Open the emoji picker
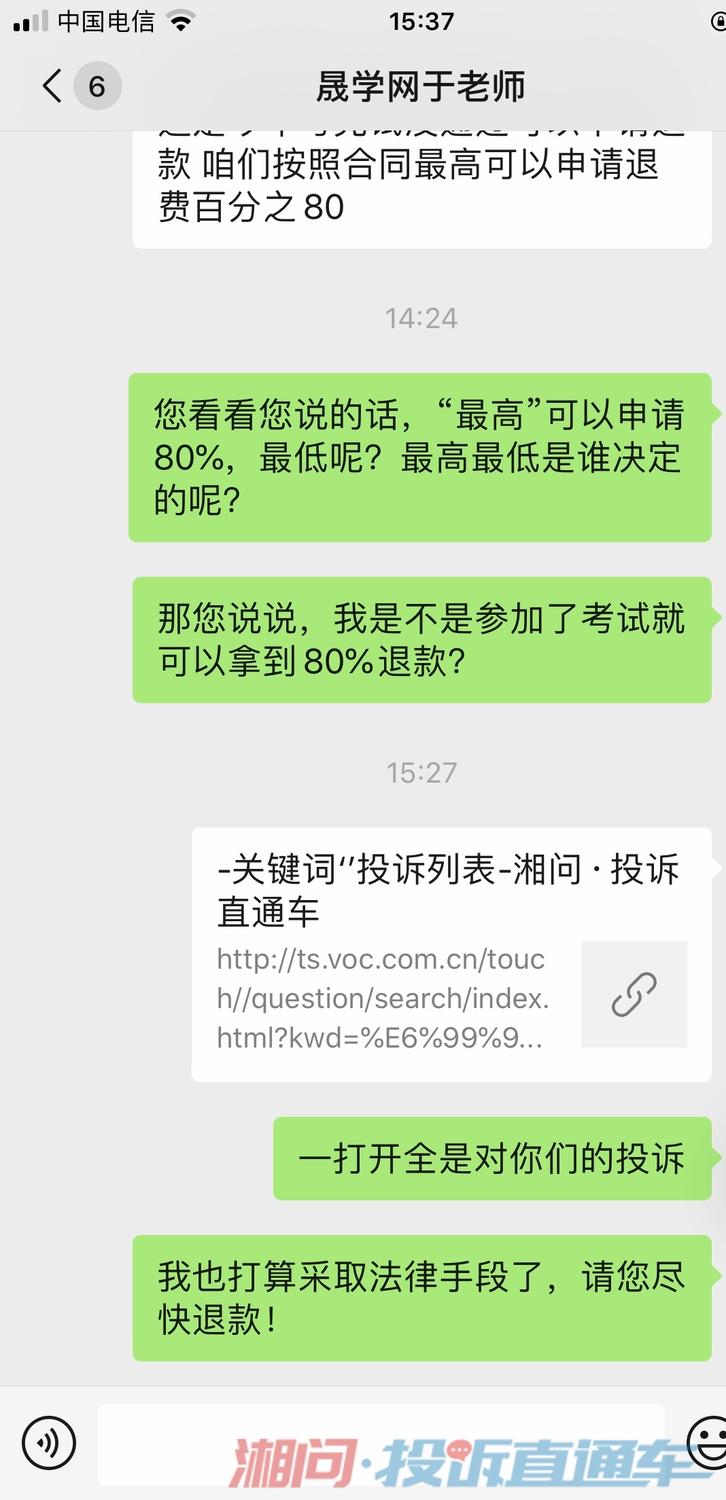This screenshot has height=1500, width=726. pyautogui.click(x=707, y=1443)
